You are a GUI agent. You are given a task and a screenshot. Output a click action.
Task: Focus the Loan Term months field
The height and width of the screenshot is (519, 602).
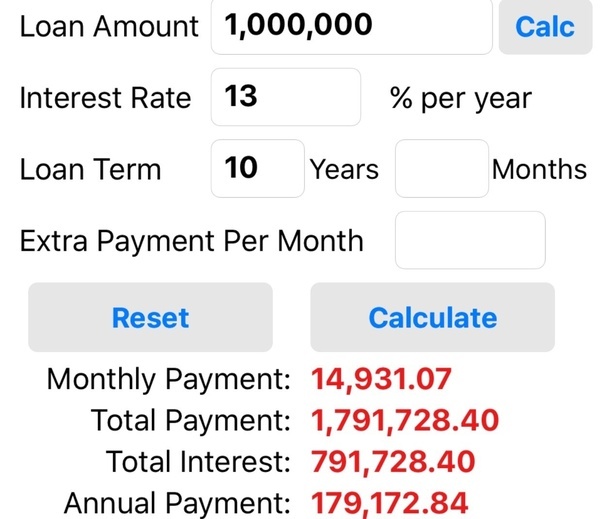(441, 168)
